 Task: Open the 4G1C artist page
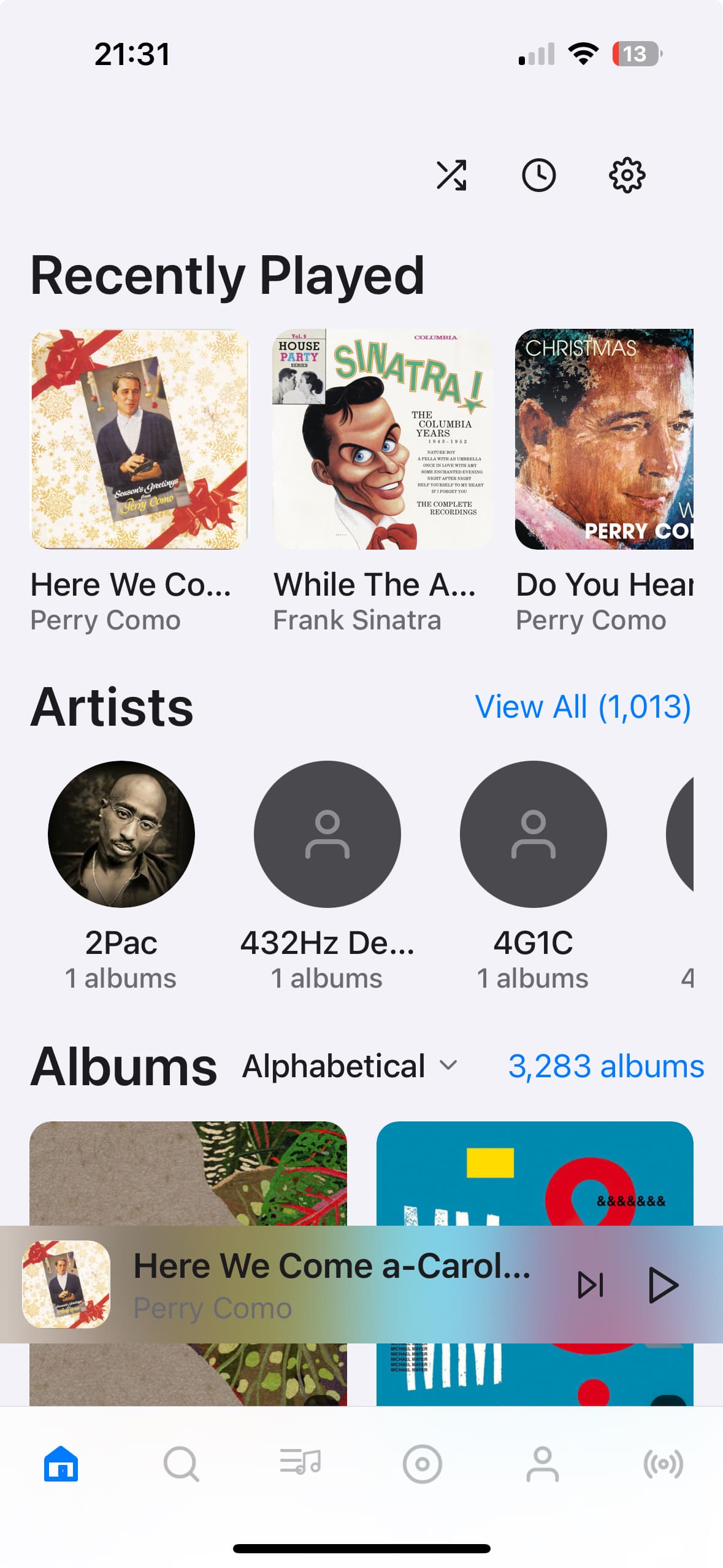click(x=534, y=834)
